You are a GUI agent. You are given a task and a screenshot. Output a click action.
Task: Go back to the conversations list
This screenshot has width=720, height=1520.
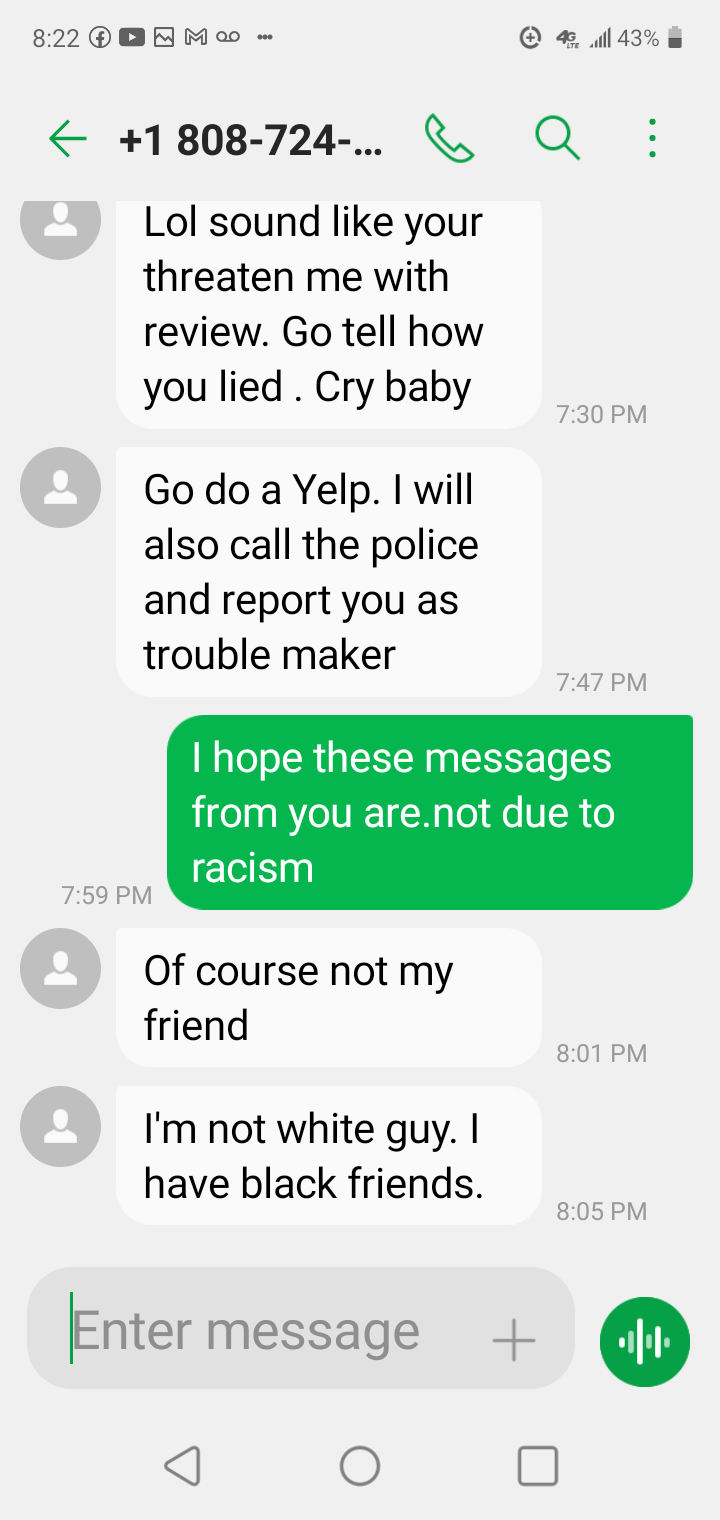click(68, 139)
